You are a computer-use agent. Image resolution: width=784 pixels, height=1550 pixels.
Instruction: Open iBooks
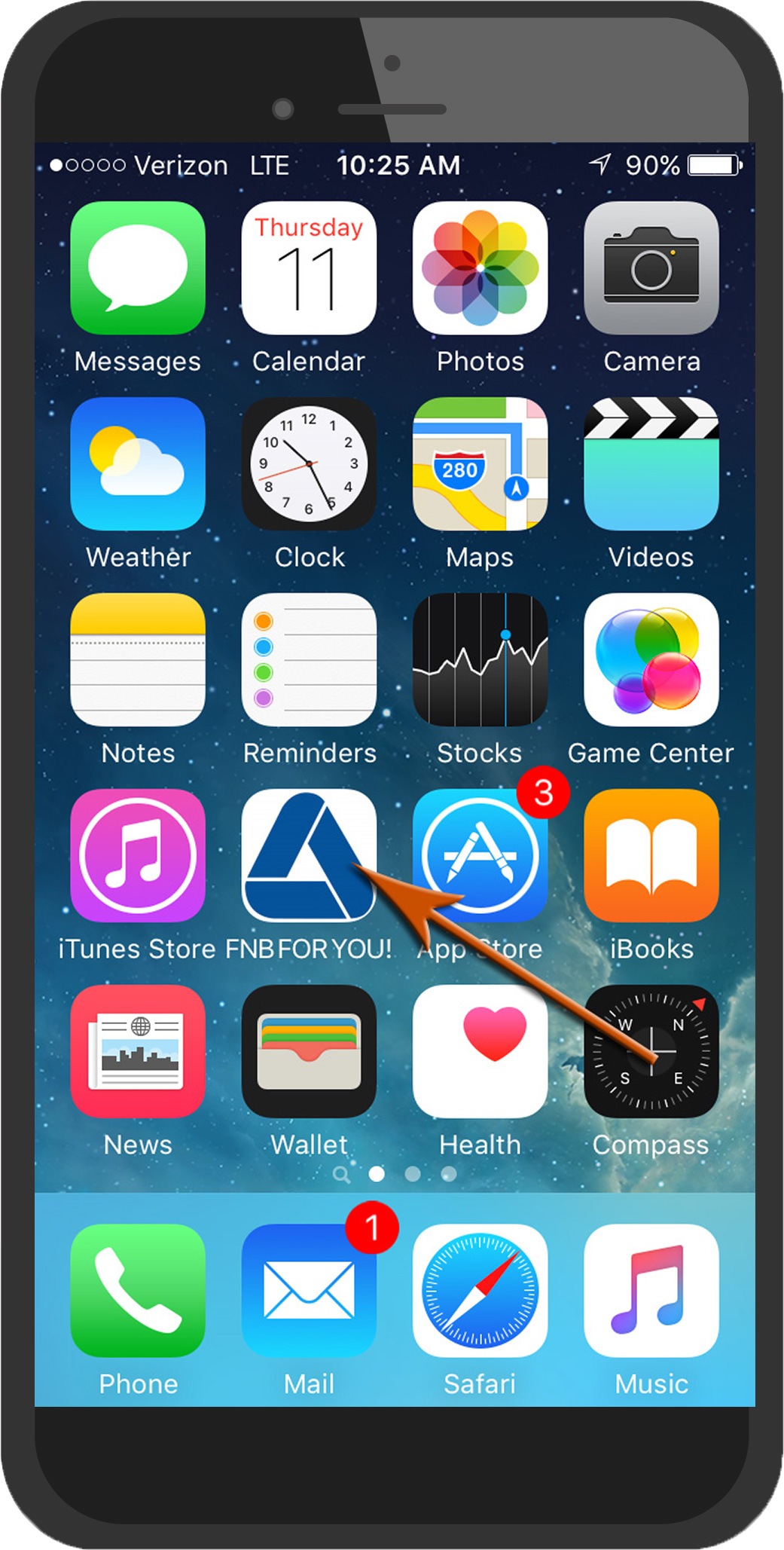coord(651,856)
